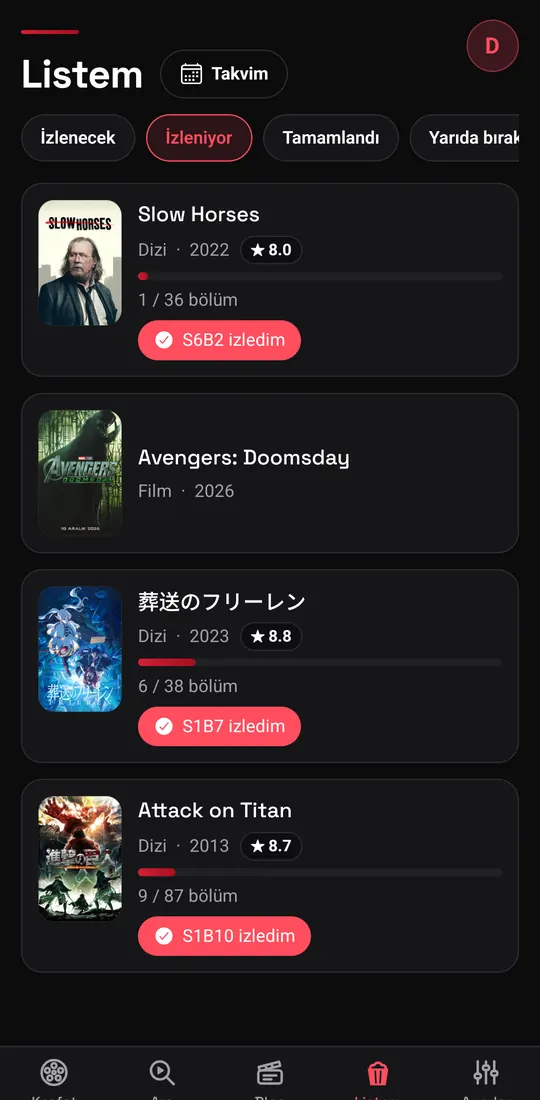The height and width of the screenshot is (1100, 540).
Task: Switch to the clapperboard tab
Action: pyautogui.click(x=270, y=1075)
